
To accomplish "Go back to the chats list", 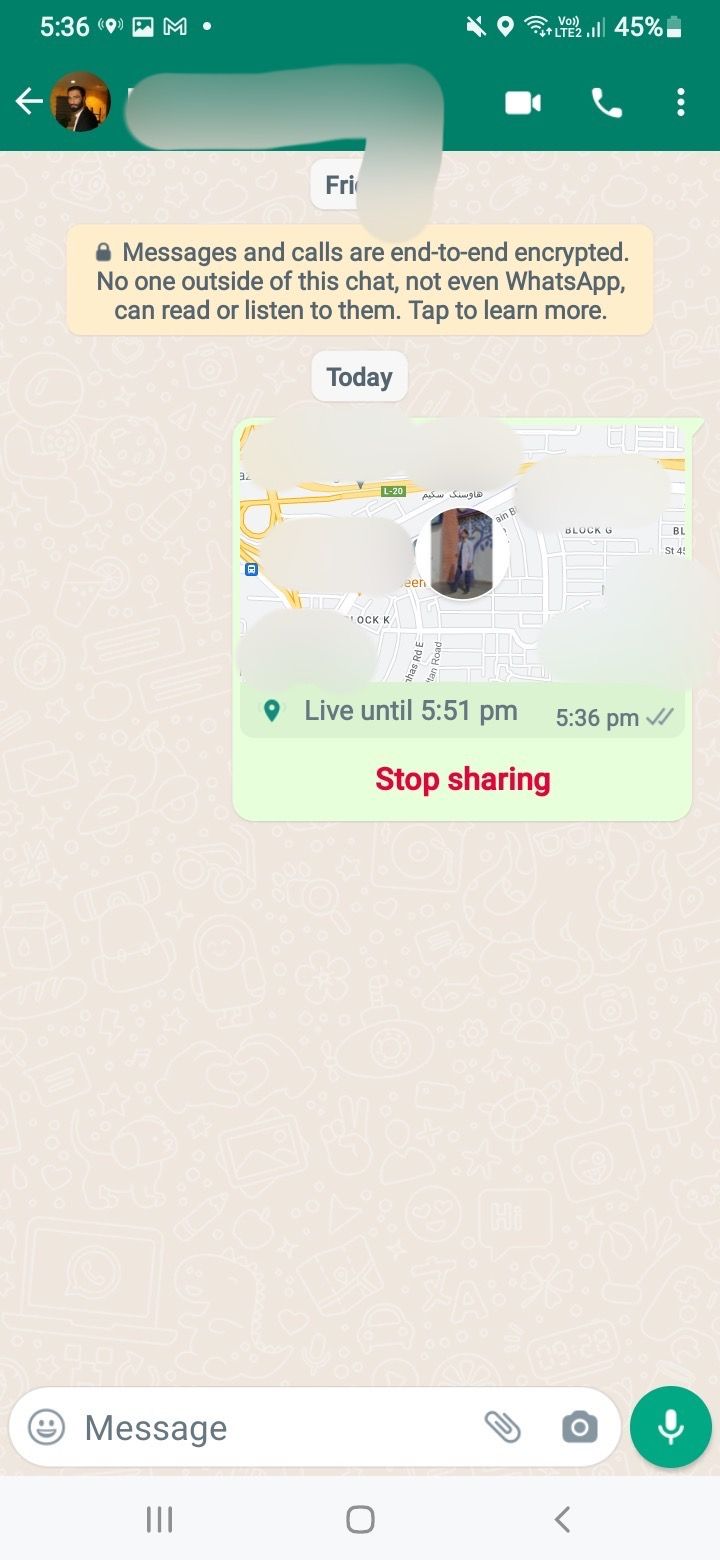I will point(28,102).
